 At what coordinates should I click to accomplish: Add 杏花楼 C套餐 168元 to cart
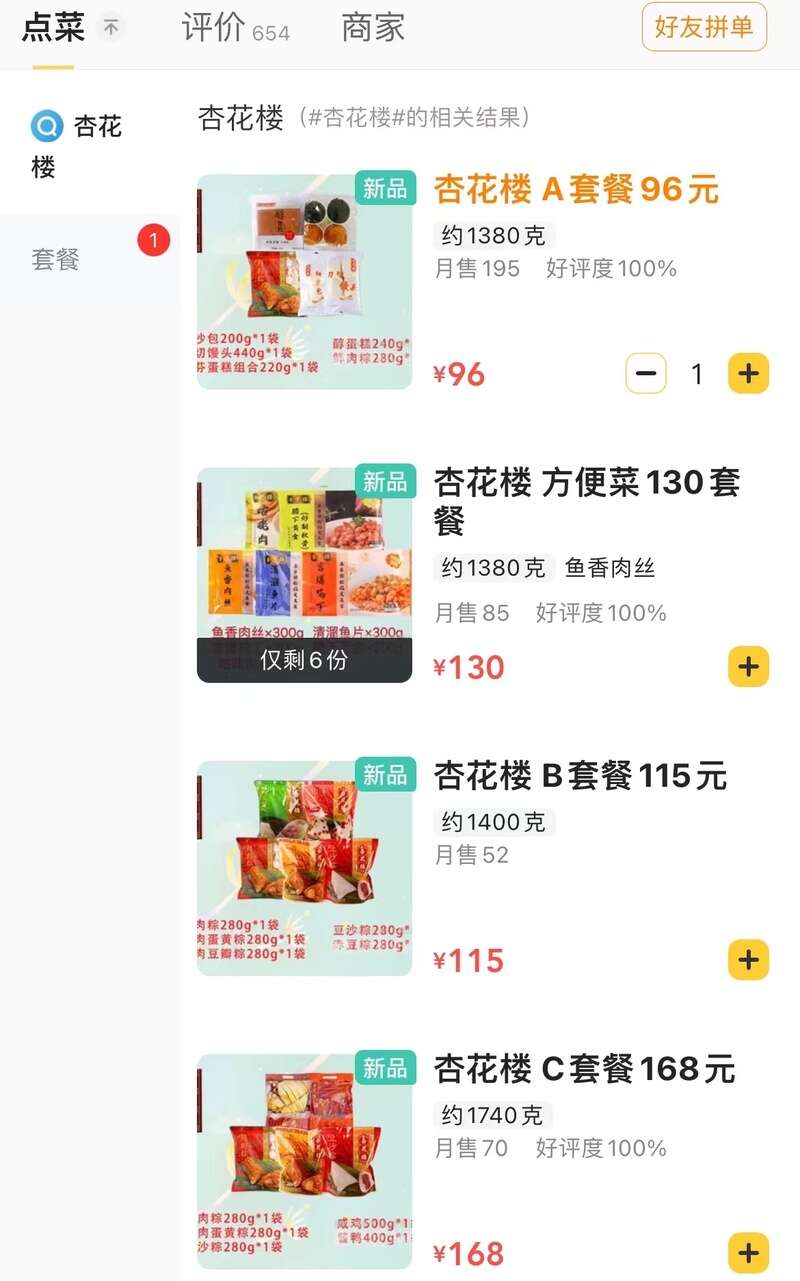(748, 1253)
